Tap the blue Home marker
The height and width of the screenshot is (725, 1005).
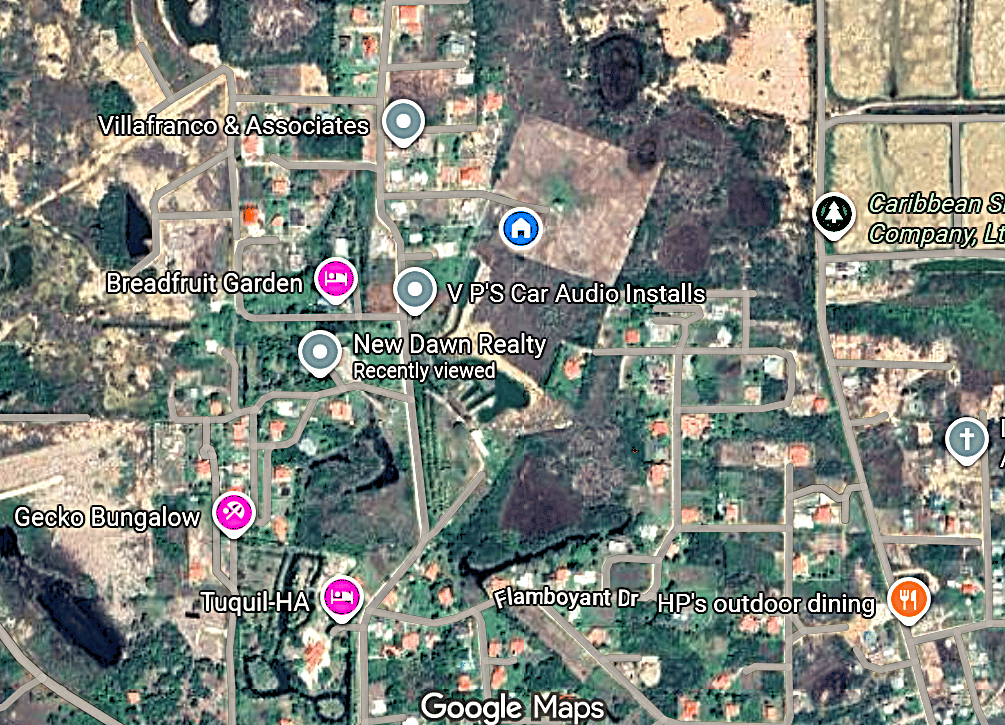click(x=520, y=228)
